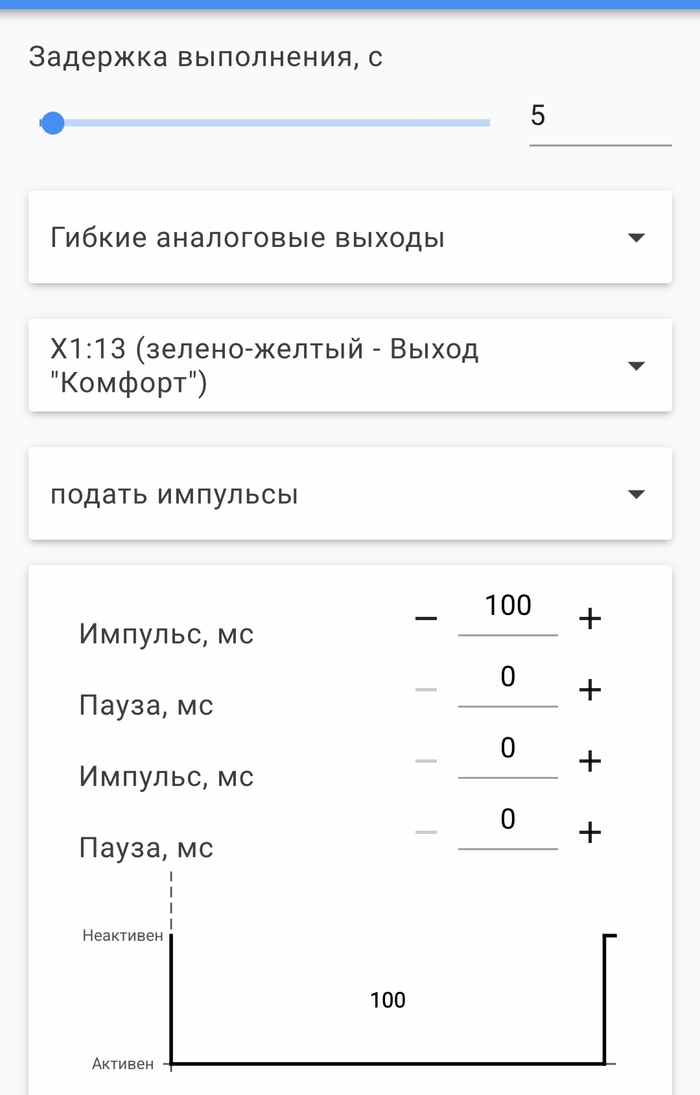Edit the second Пауза value field
The image size is (700, 1095).
508,821
